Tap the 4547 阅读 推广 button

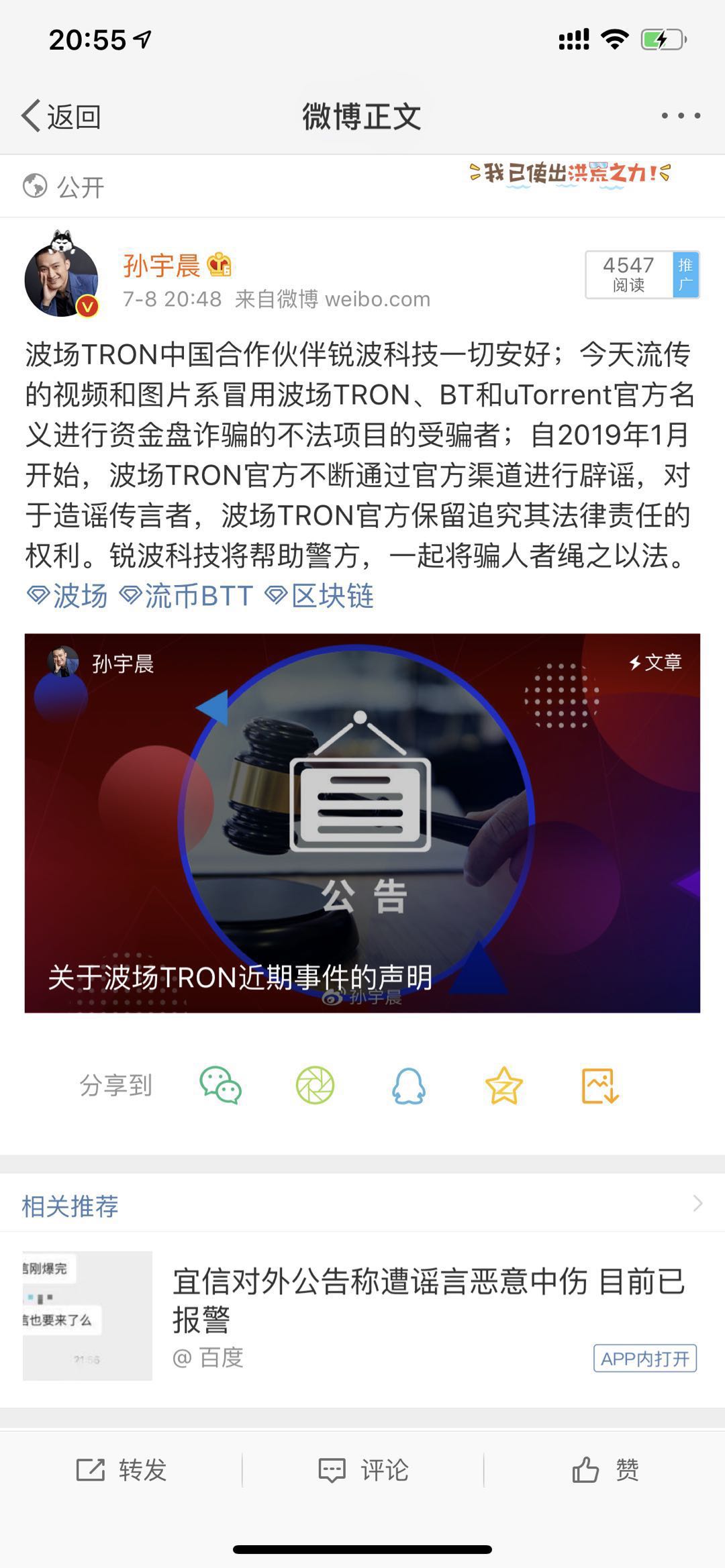coord(642,274)
